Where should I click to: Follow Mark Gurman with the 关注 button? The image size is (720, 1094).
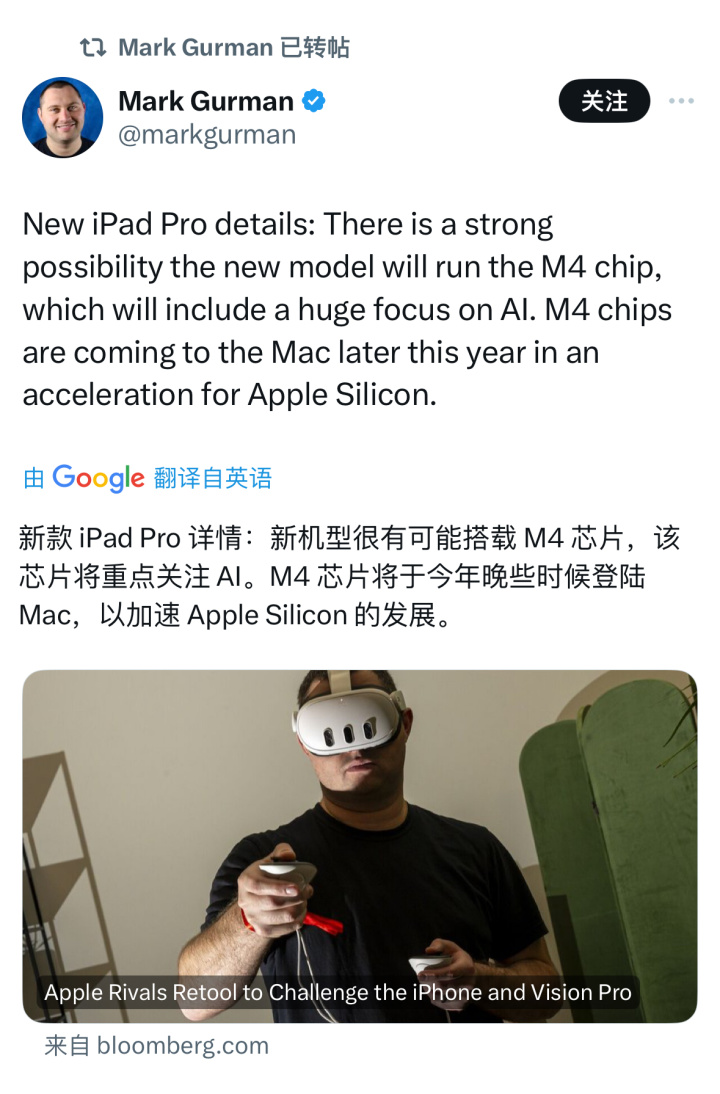pyautogui.click(x=604, y=101)
